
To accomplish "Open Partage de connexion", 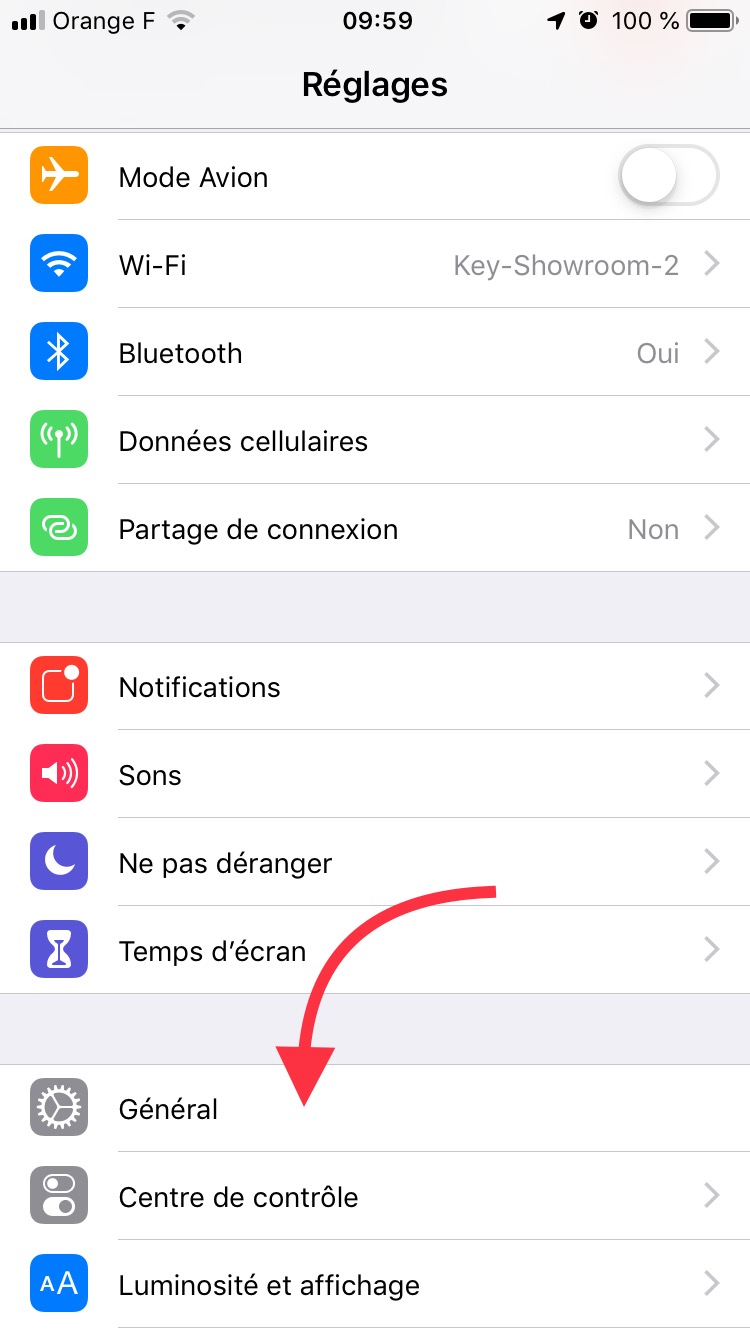I will click(x=375, y=529).
